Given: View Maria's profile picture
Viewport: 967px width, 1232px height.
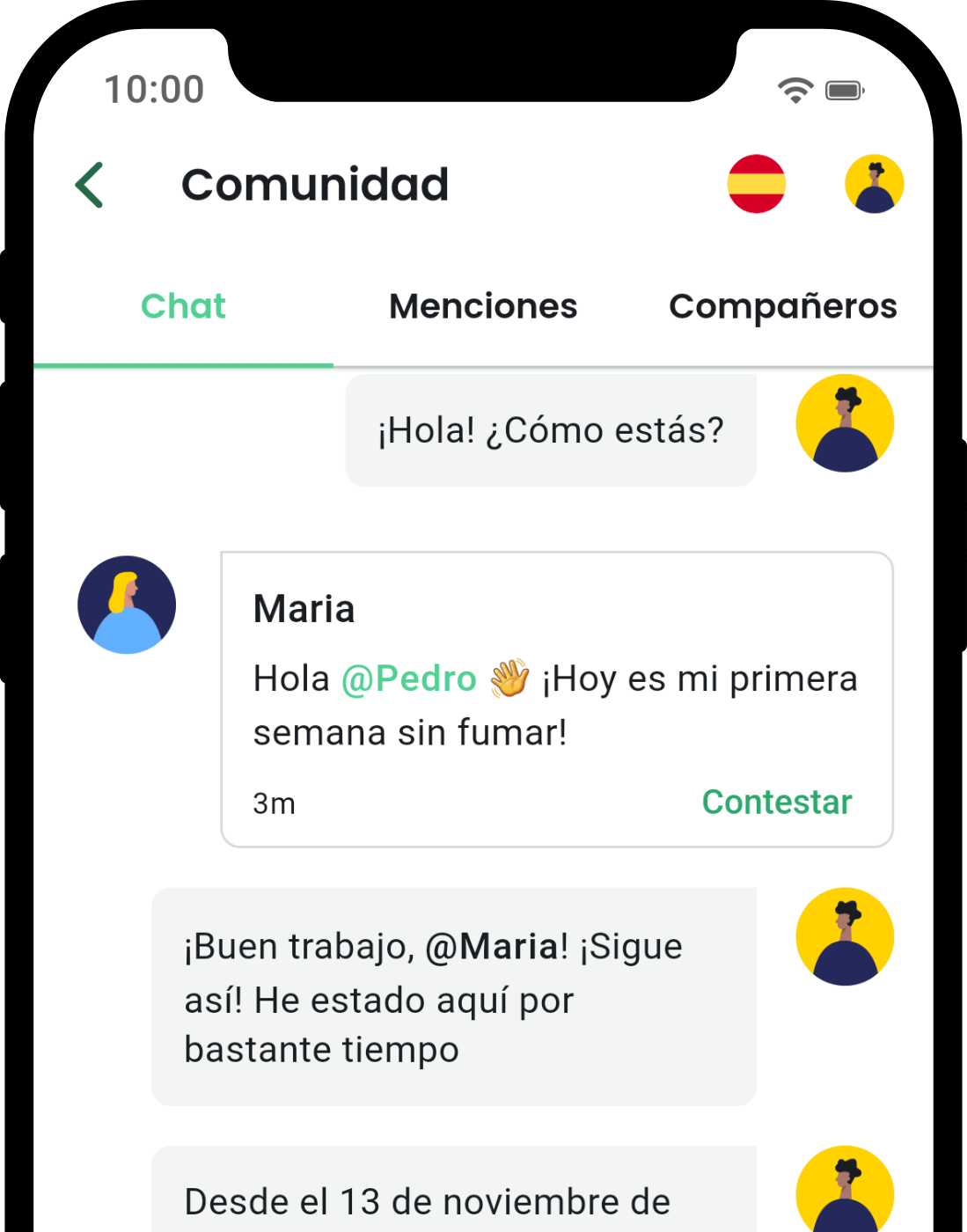Looking at the screenshot, I should tap(127, 605).
